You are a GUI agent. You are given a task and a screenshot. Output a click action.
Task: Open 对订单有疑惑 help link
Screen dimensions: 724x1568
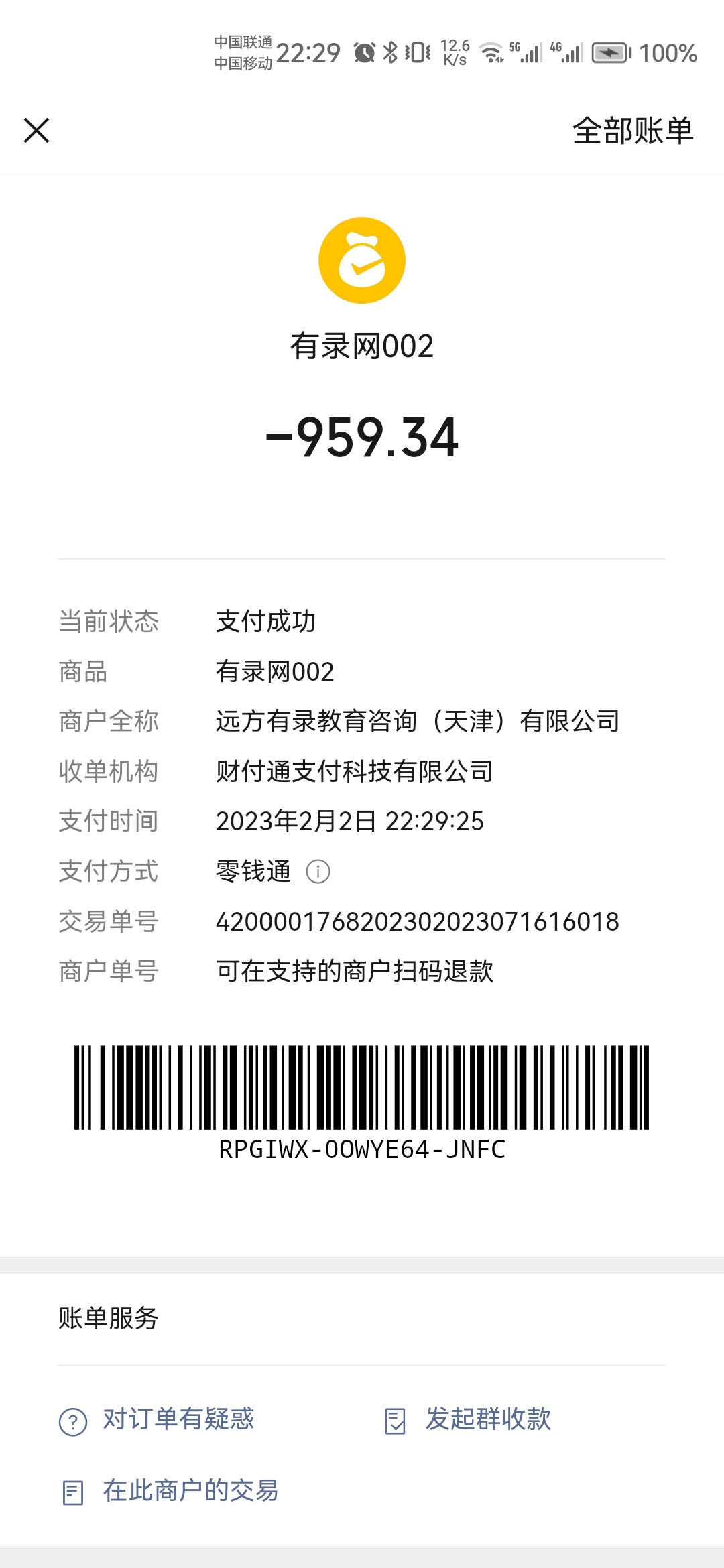coord(158,1419)
